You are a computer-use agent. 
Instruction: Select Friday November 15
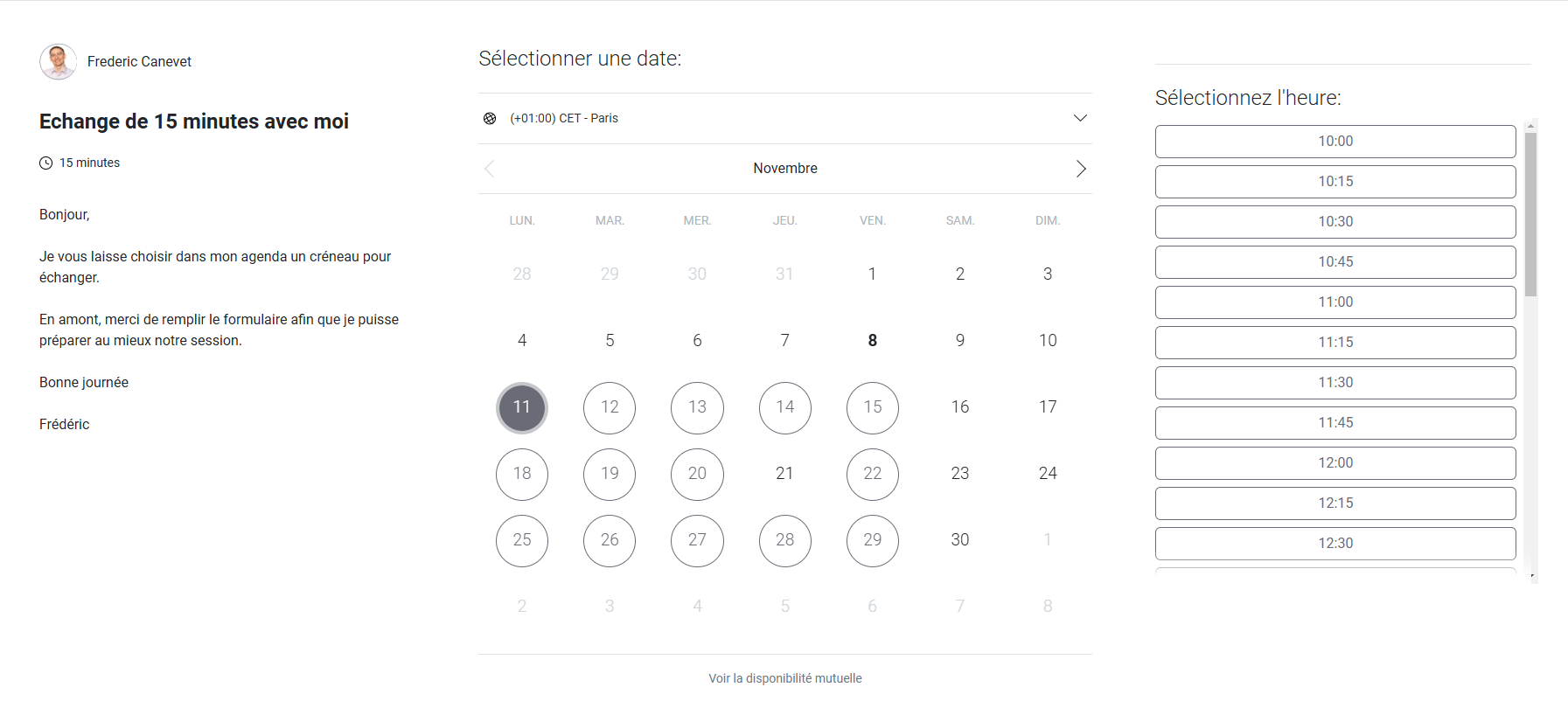[x=873, y=407]
